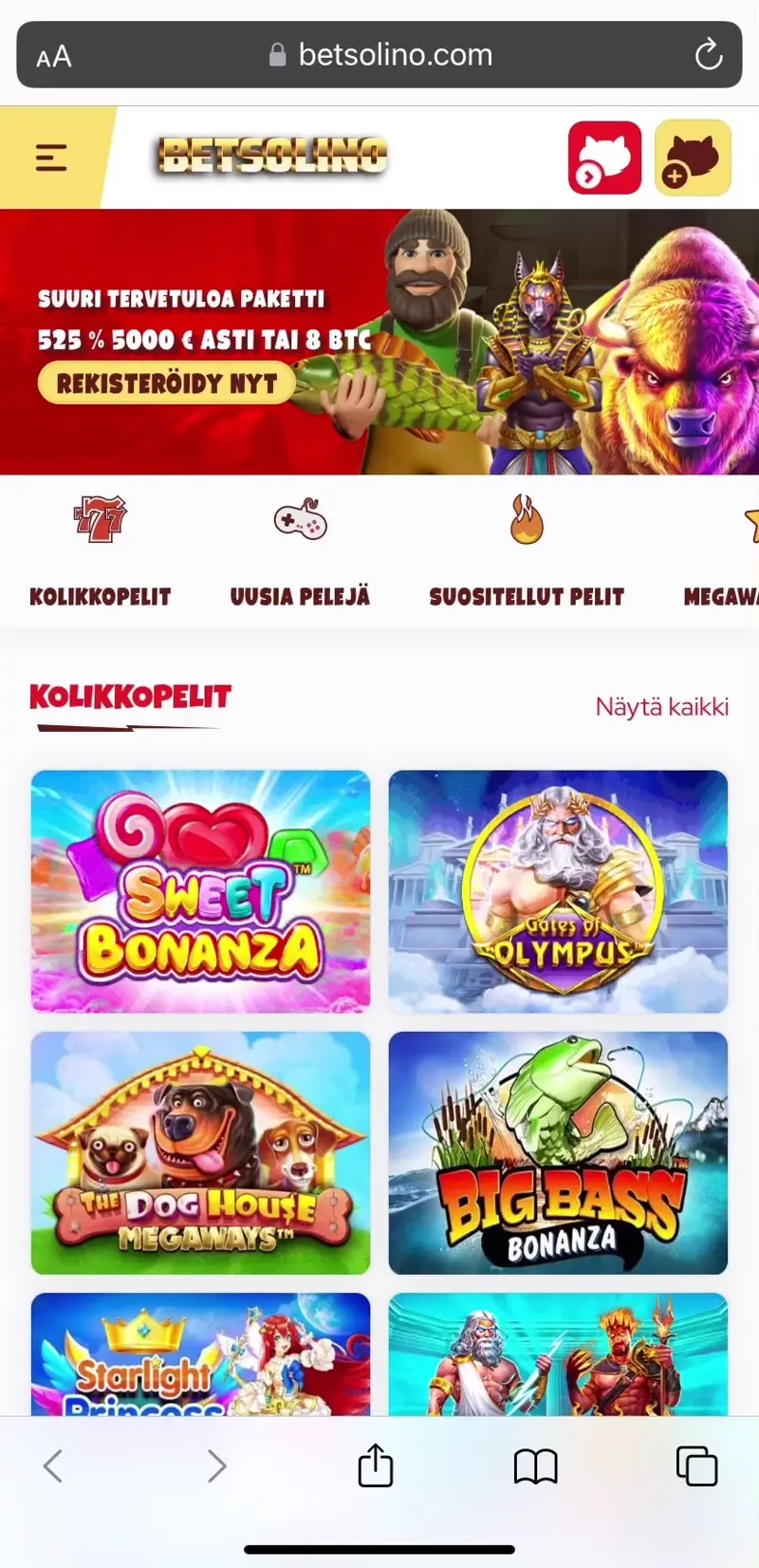Play The Dog House Megaways

pyautogui.click(x=200, y=1152)
